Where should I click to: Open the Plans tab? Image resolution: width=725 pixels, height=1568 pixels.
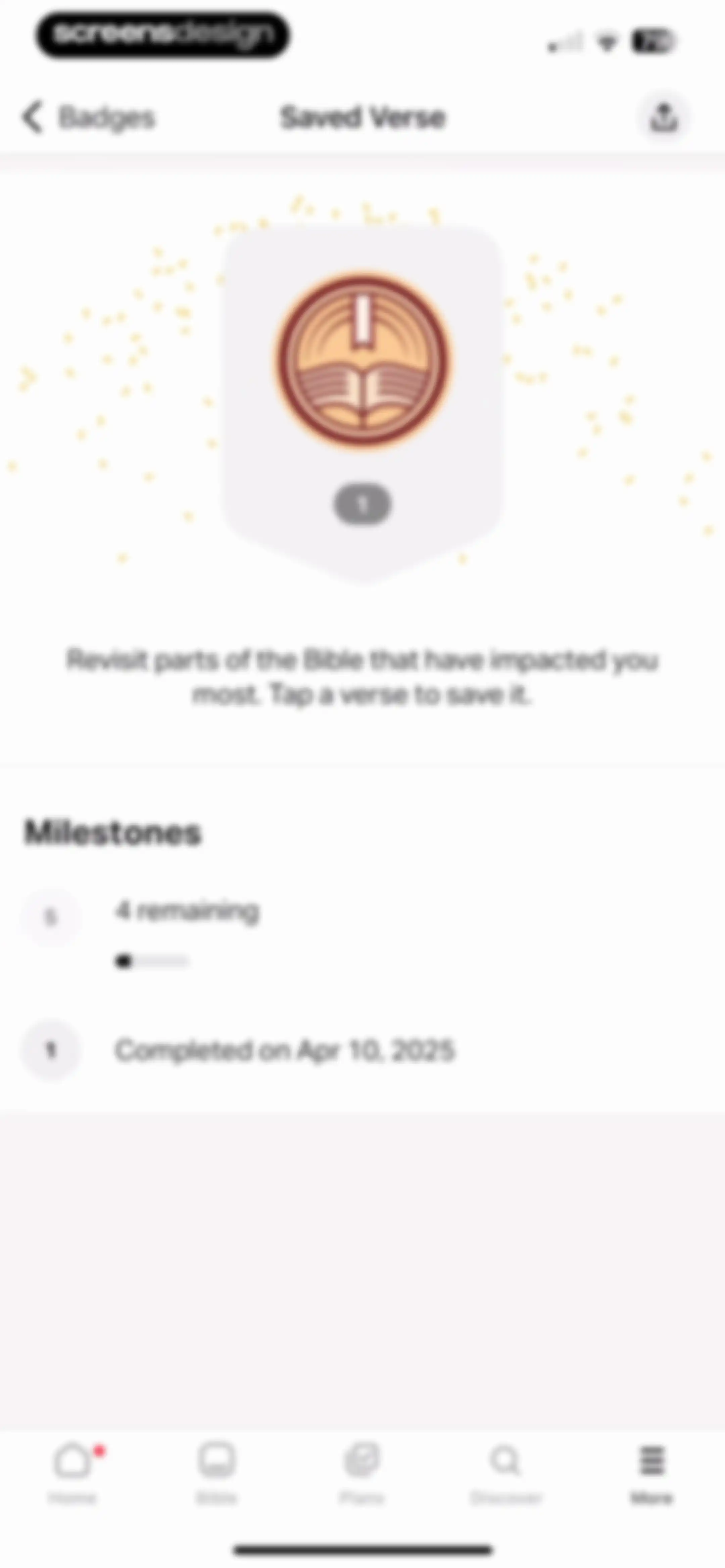pyautogui.click(x=362, y=1472)
